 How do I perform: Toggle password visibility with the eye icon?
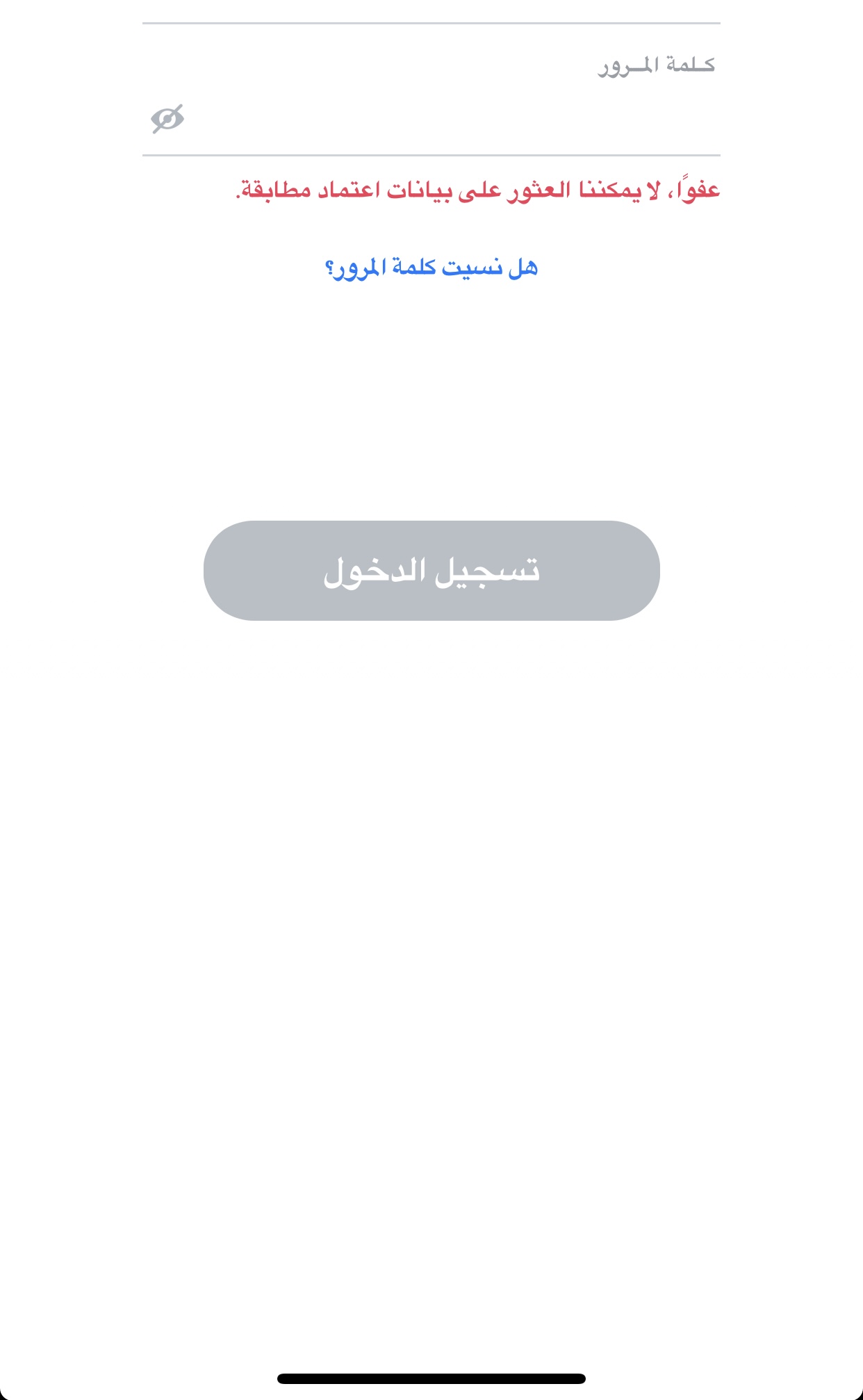[x=167, y=119]
